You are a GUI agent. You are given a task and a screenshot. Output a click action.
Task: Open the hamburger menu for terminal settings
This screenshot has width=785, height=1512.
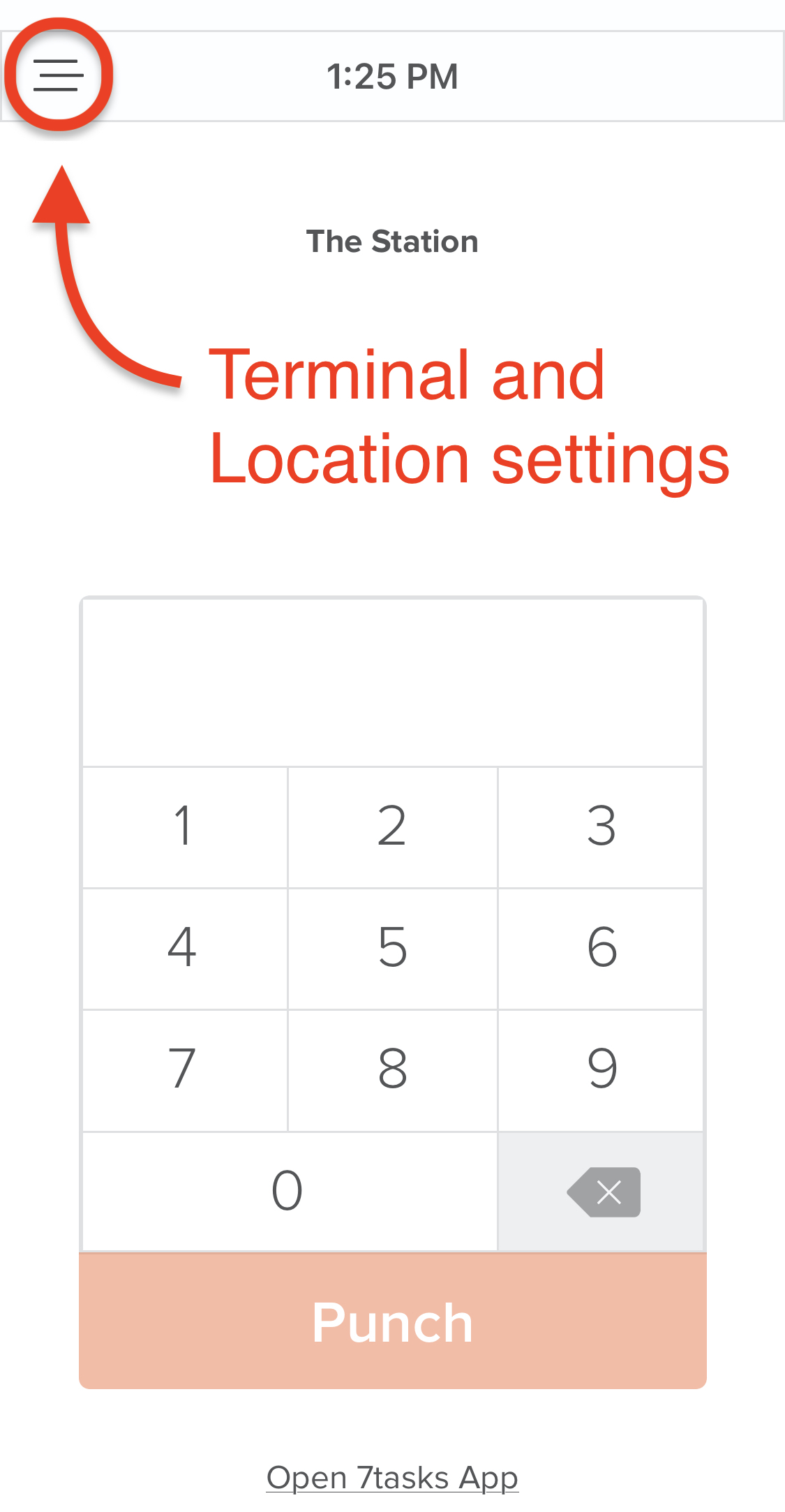(x=59, y=75)
